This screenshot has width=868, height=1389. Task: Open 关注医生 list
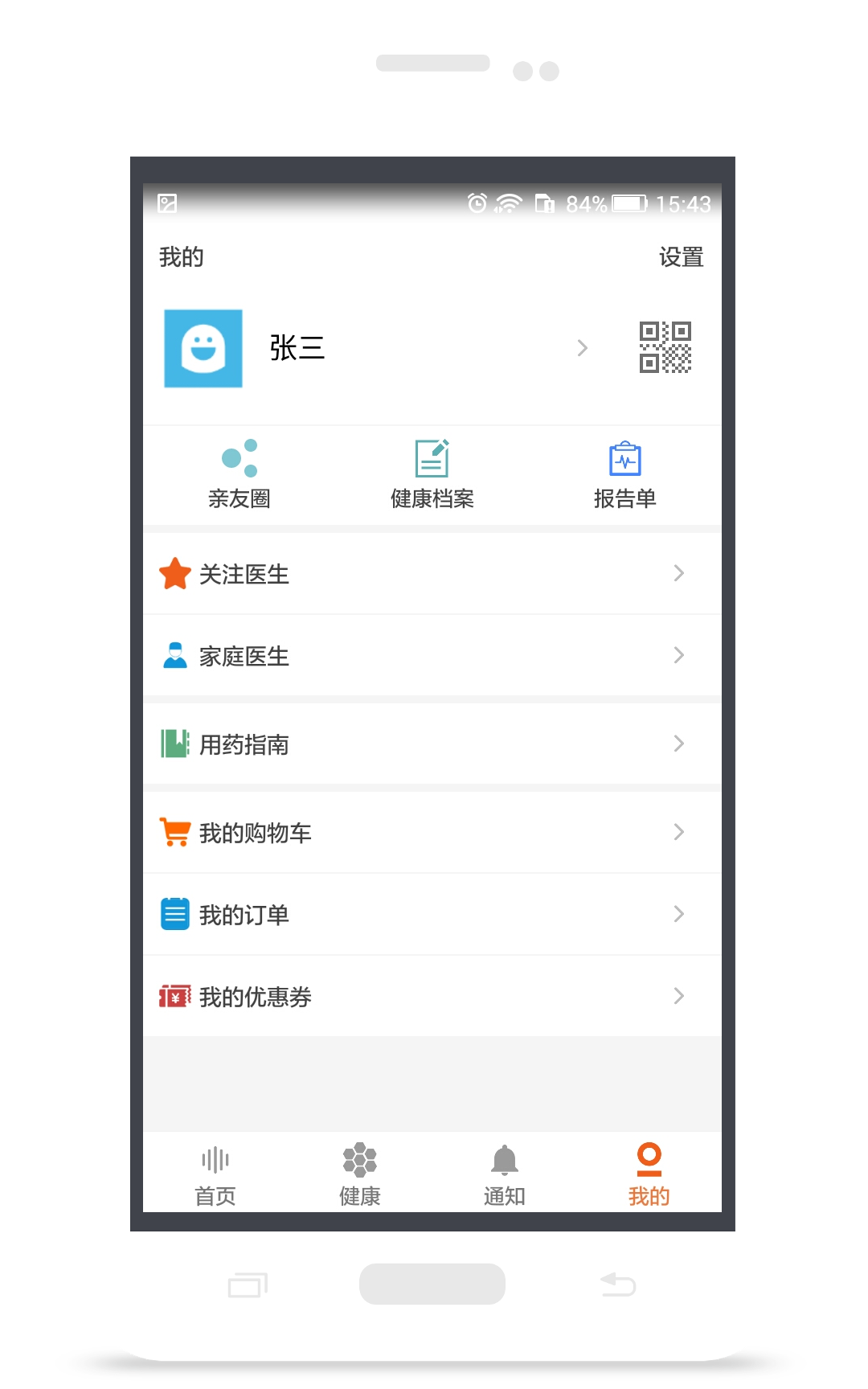432,574
